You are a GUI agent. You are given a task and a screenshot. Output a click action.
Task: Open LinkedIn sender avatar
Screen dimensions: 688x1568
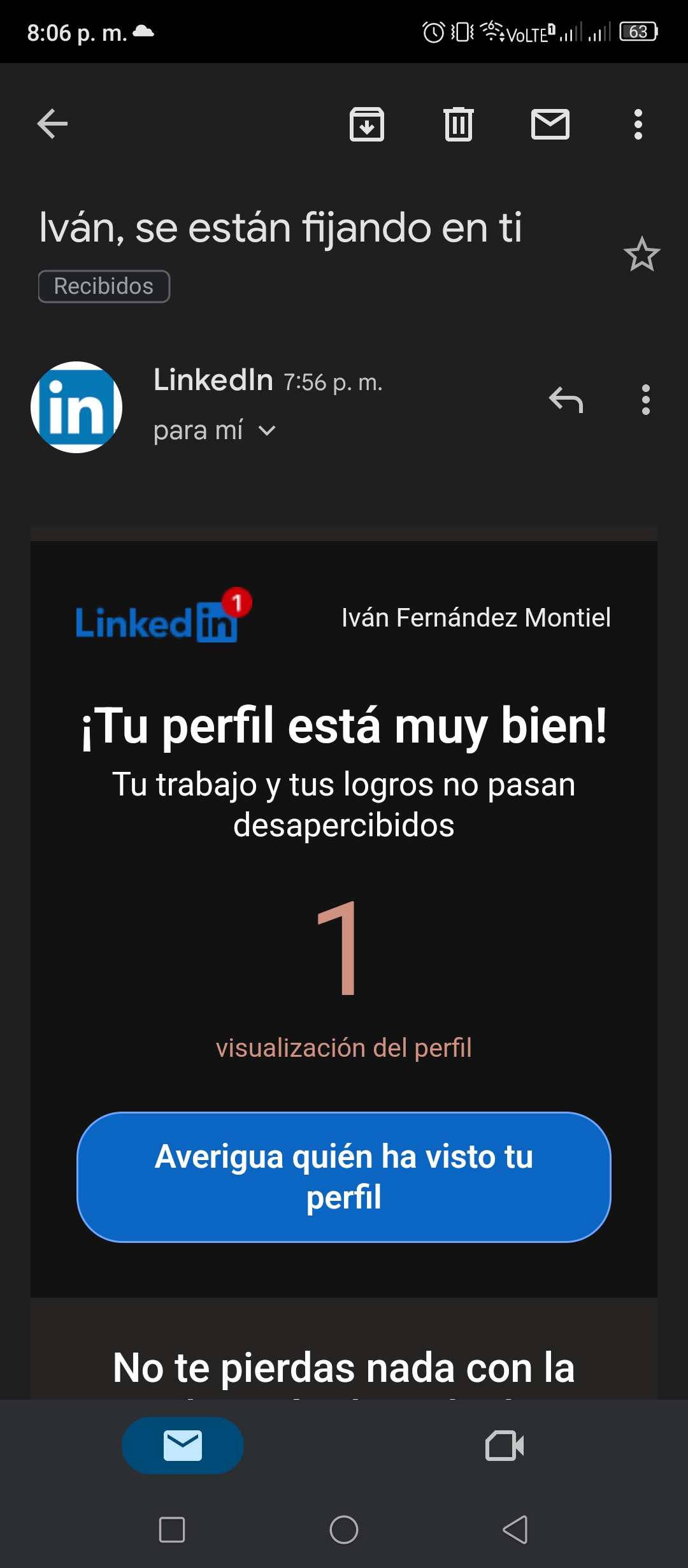coord(76,407)
